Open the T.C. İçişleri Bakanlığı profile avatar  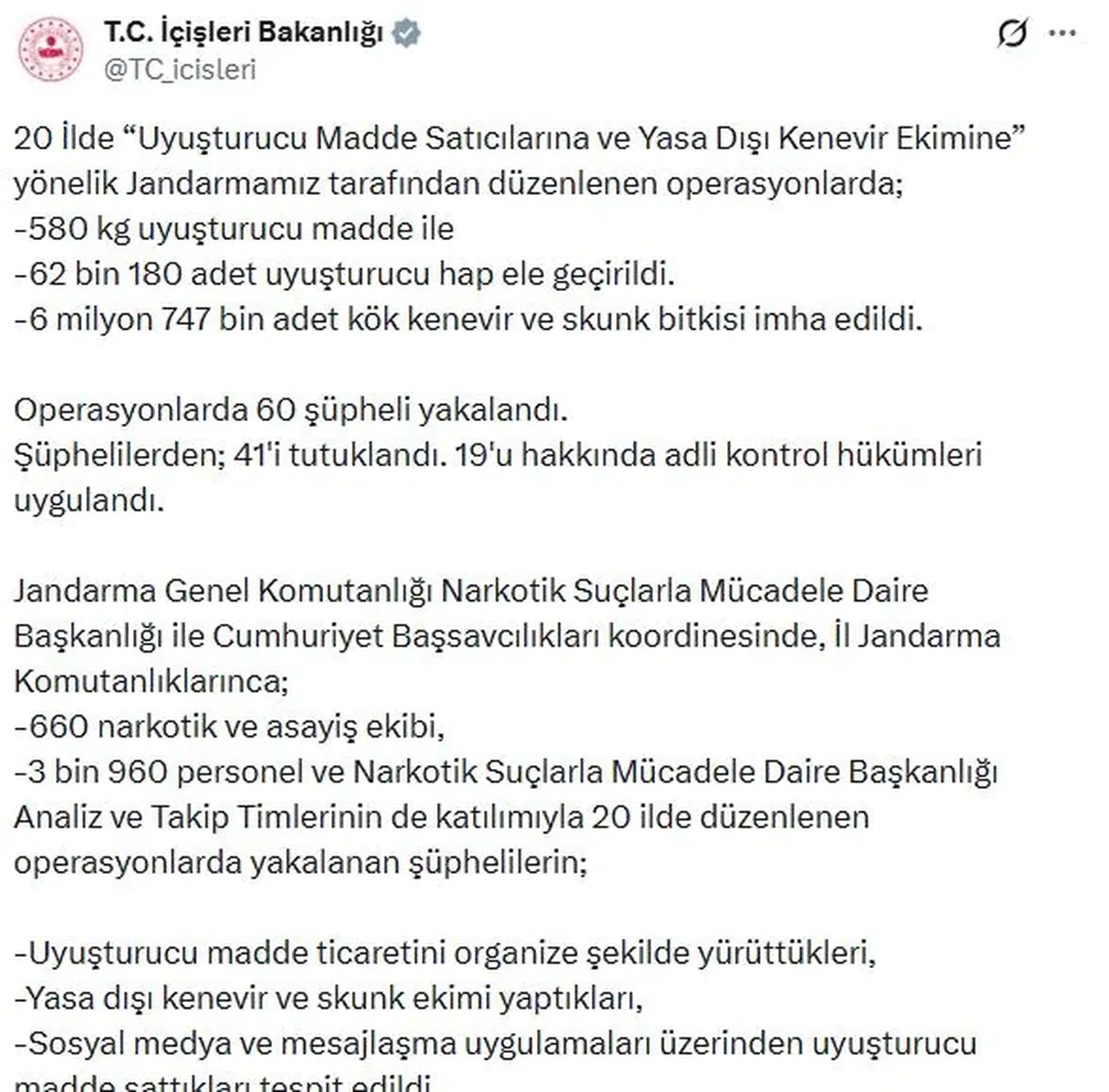[51, 49]
